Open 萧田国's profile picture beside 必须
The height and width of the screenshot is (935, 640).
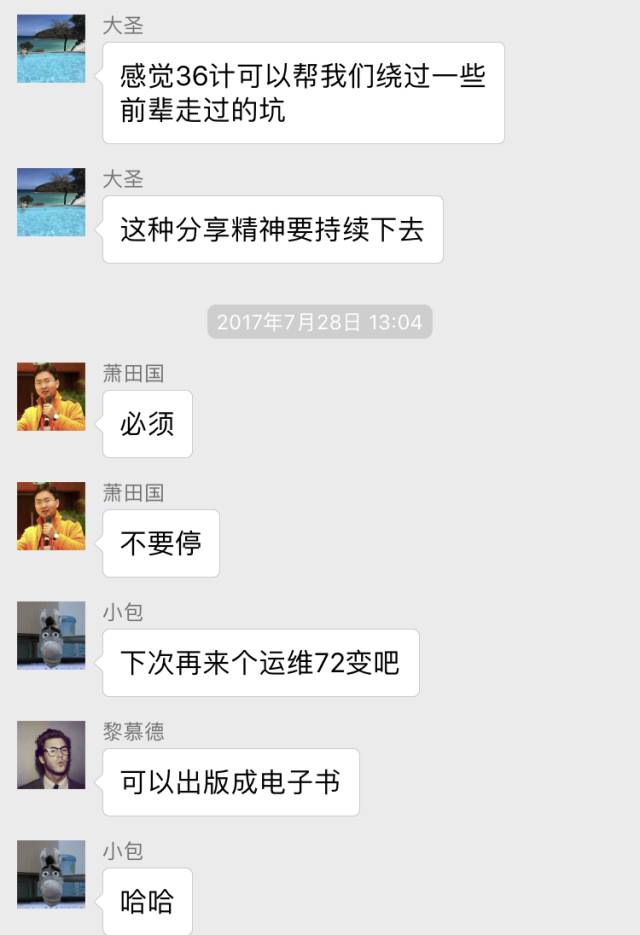click(x=51, y=396)
